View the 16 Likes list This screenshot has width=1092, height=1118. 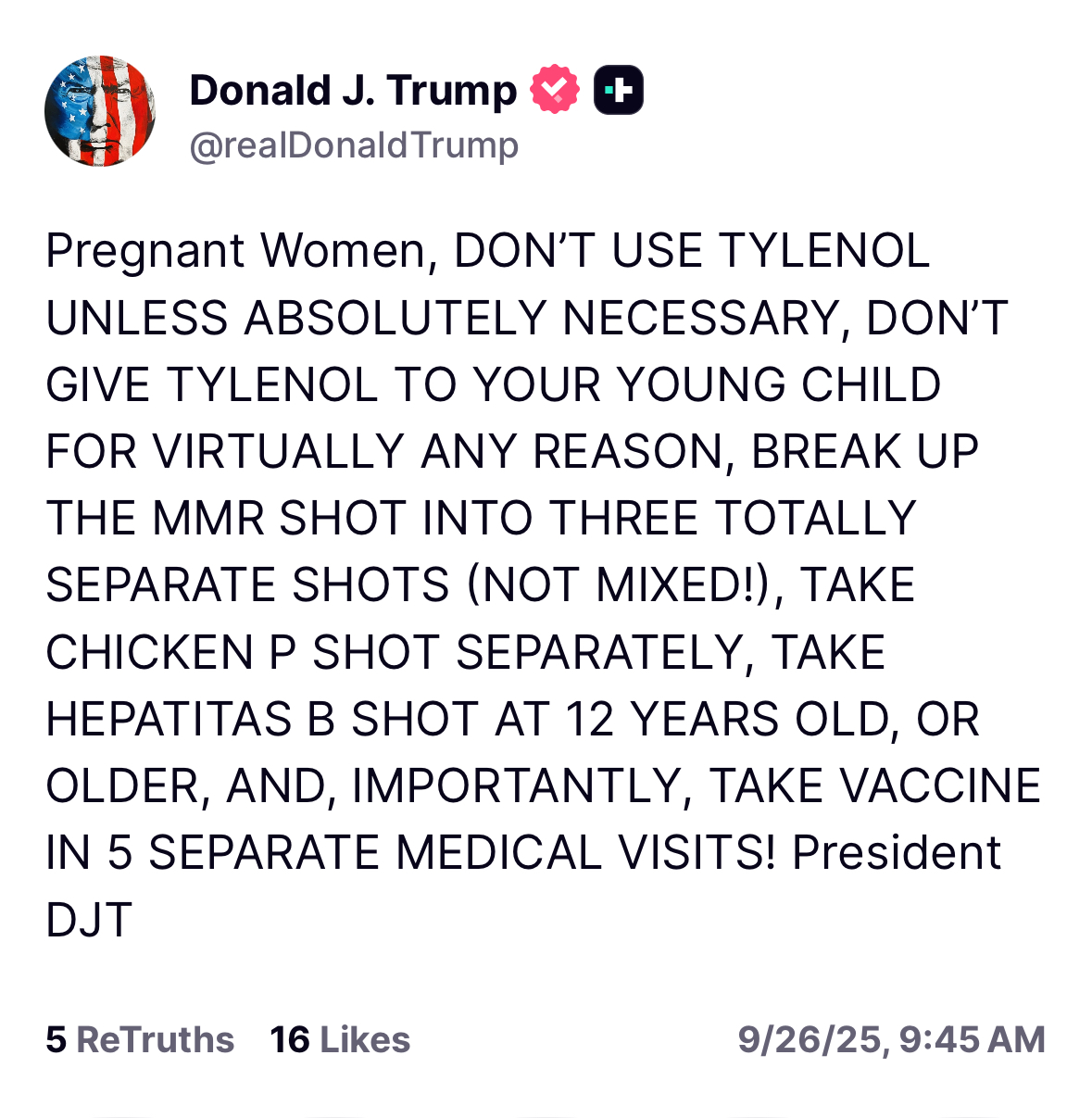tap(340, 1039)
